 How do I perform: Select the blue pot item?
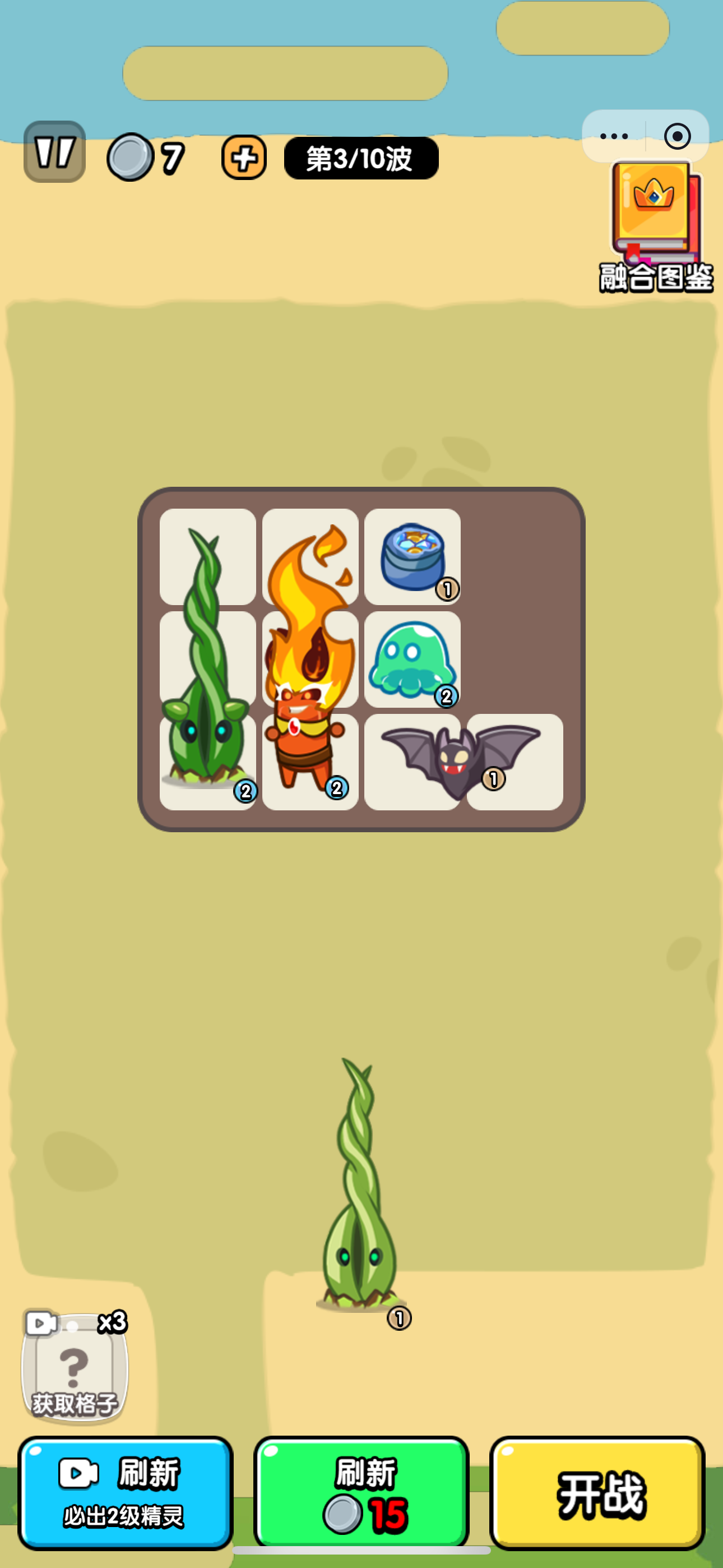[x=413, y=557]
